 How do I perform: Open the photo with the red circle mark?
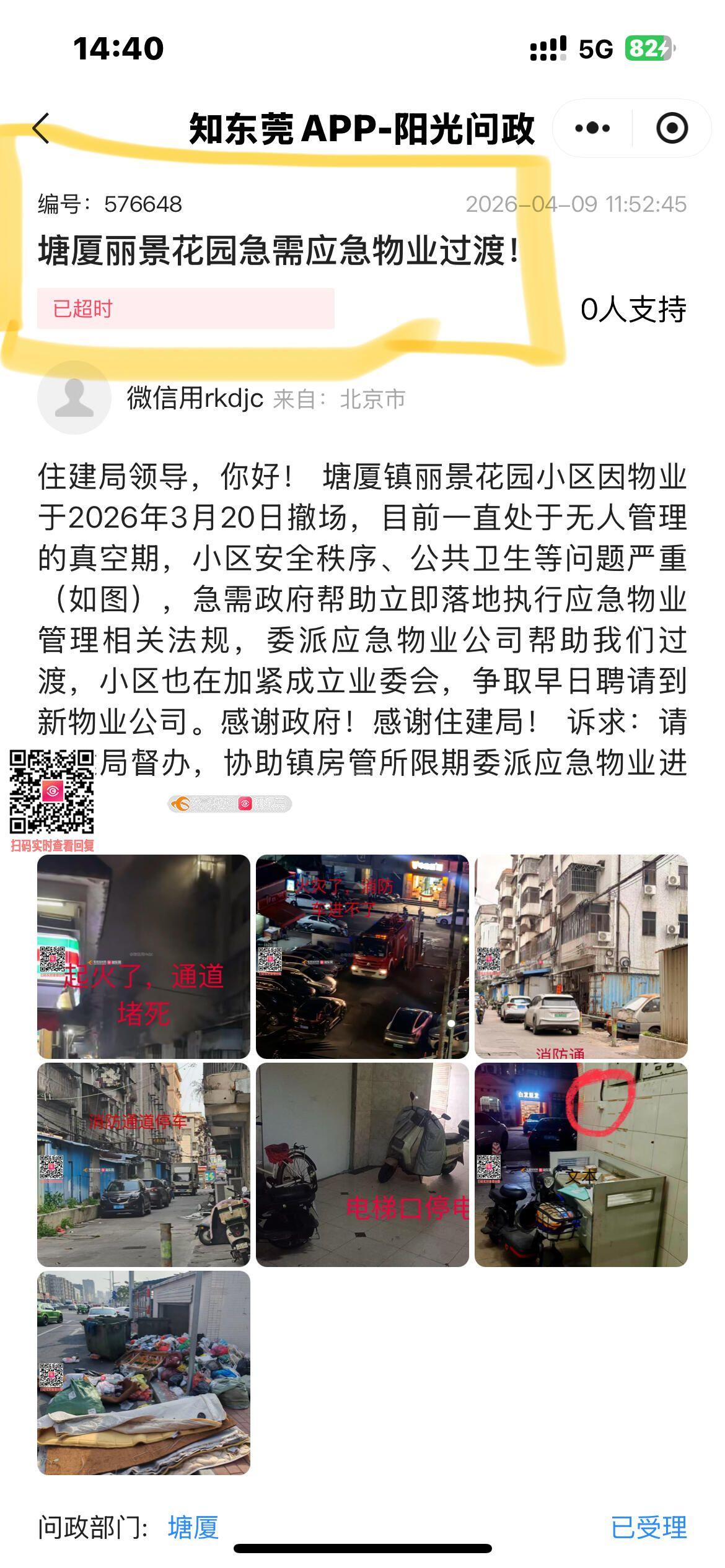coord(581,1164)
